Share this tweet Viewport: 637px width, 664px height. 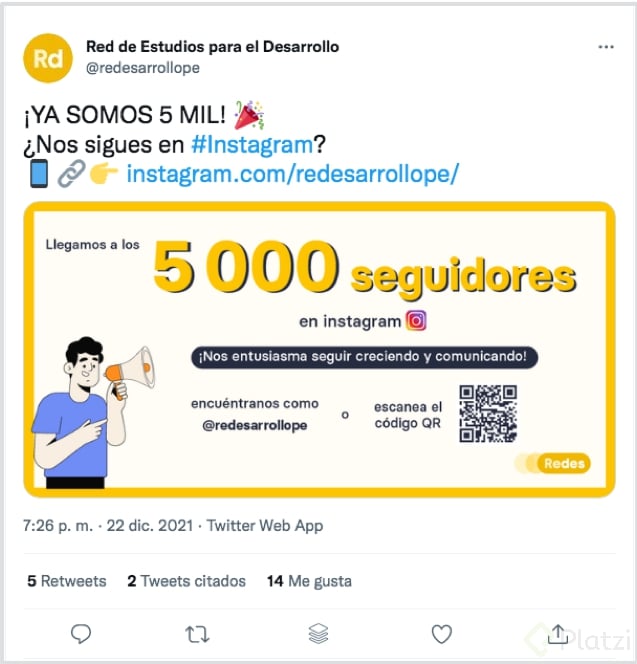click(x=557, y=633)
